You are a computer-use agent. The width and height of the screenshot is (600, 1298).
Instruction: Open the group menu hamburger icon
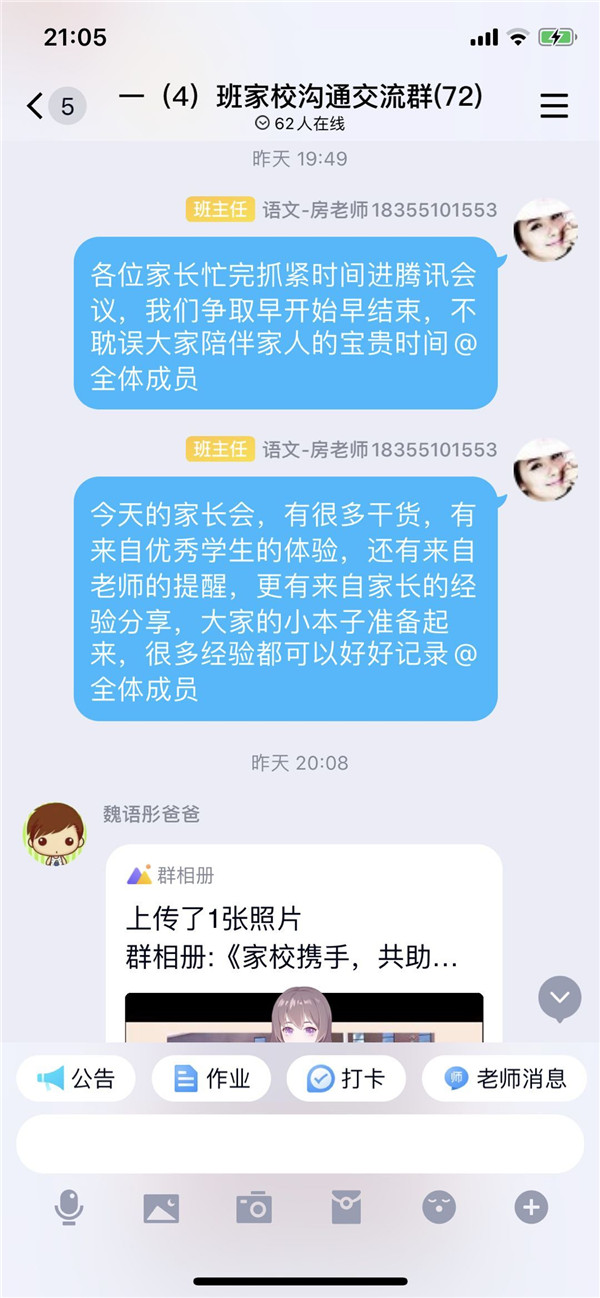coord(554,106)
